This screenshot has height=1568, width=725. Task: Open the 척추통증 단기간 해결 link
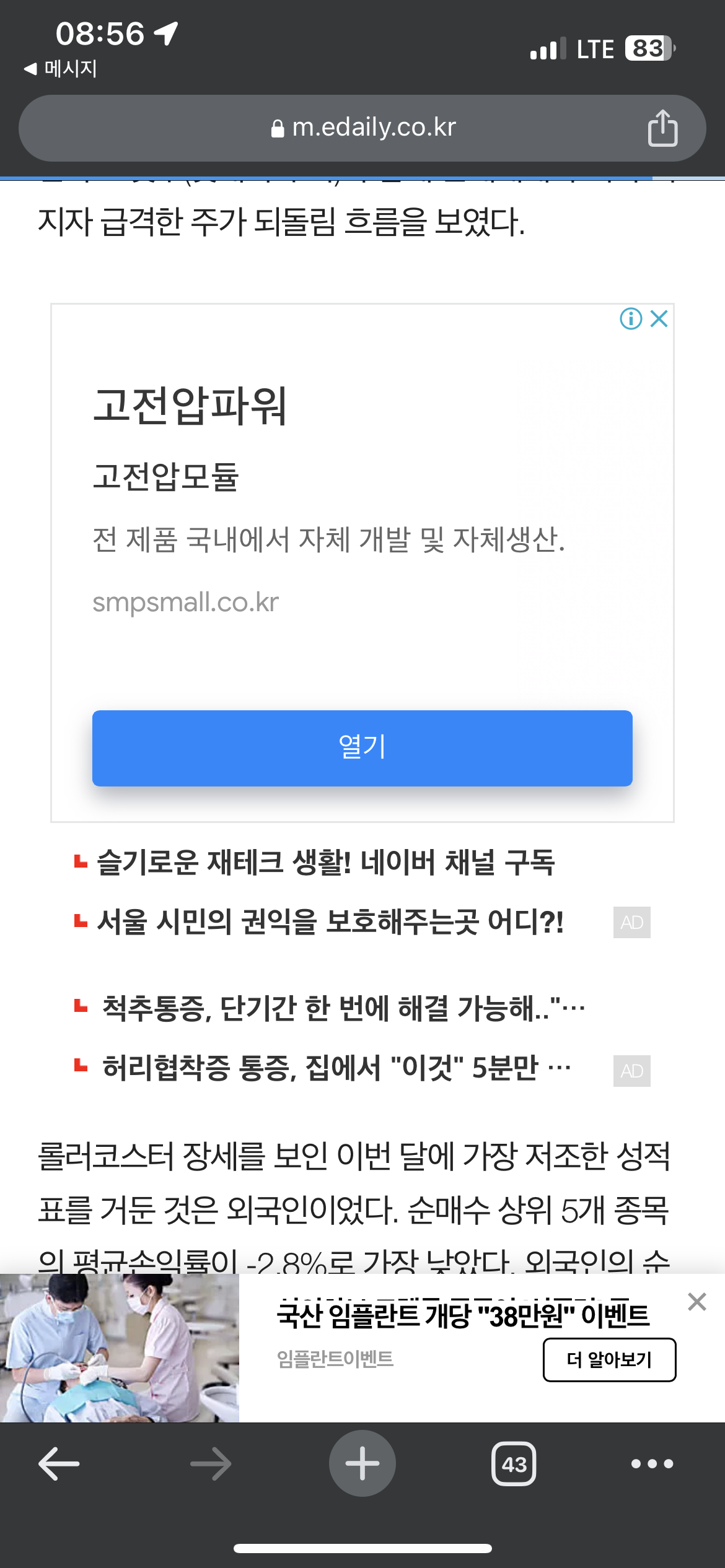pyautogui.click(x=343, y=1008)
